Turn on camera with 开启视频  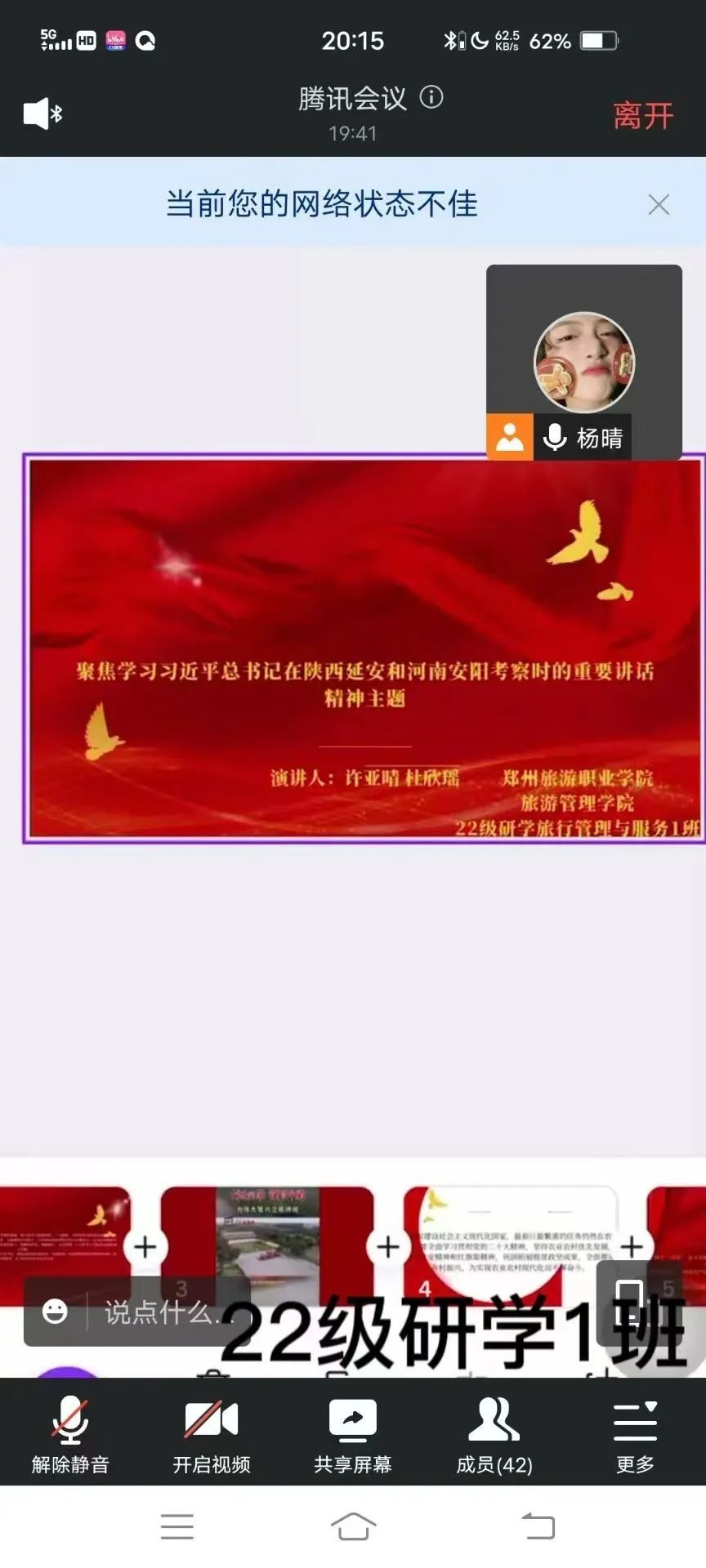(212, 1434)
